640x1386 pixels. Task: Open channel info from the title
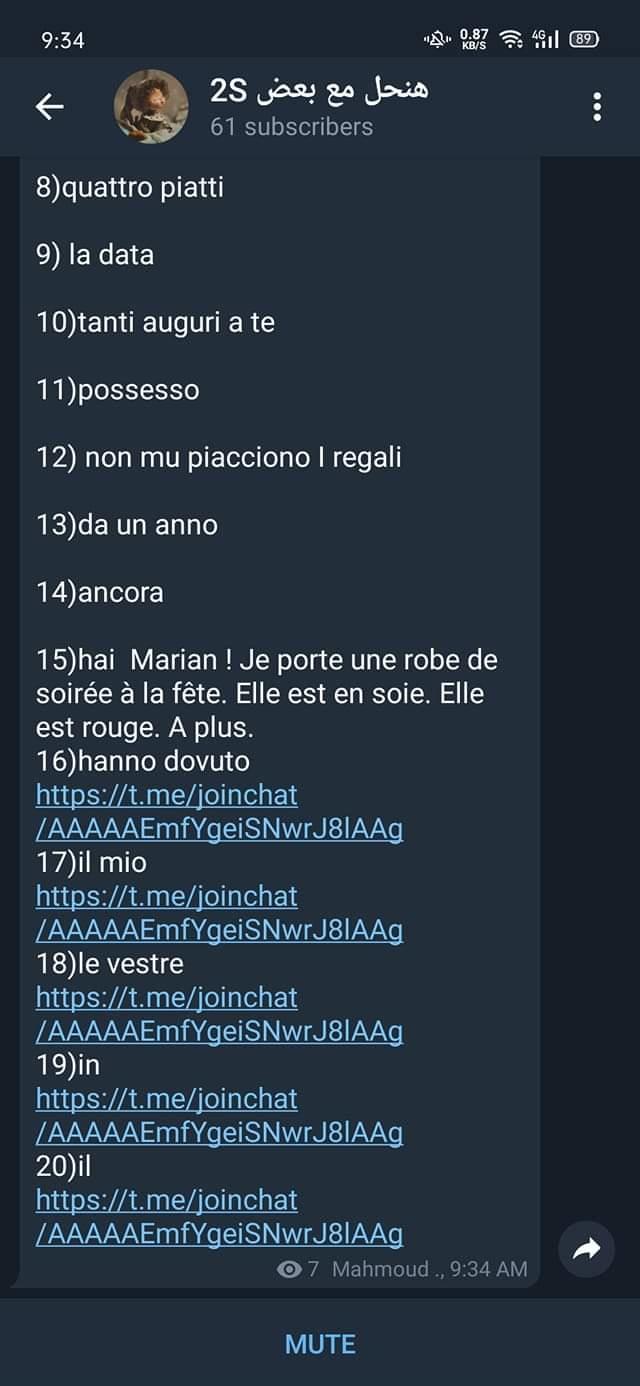point(320,107)
